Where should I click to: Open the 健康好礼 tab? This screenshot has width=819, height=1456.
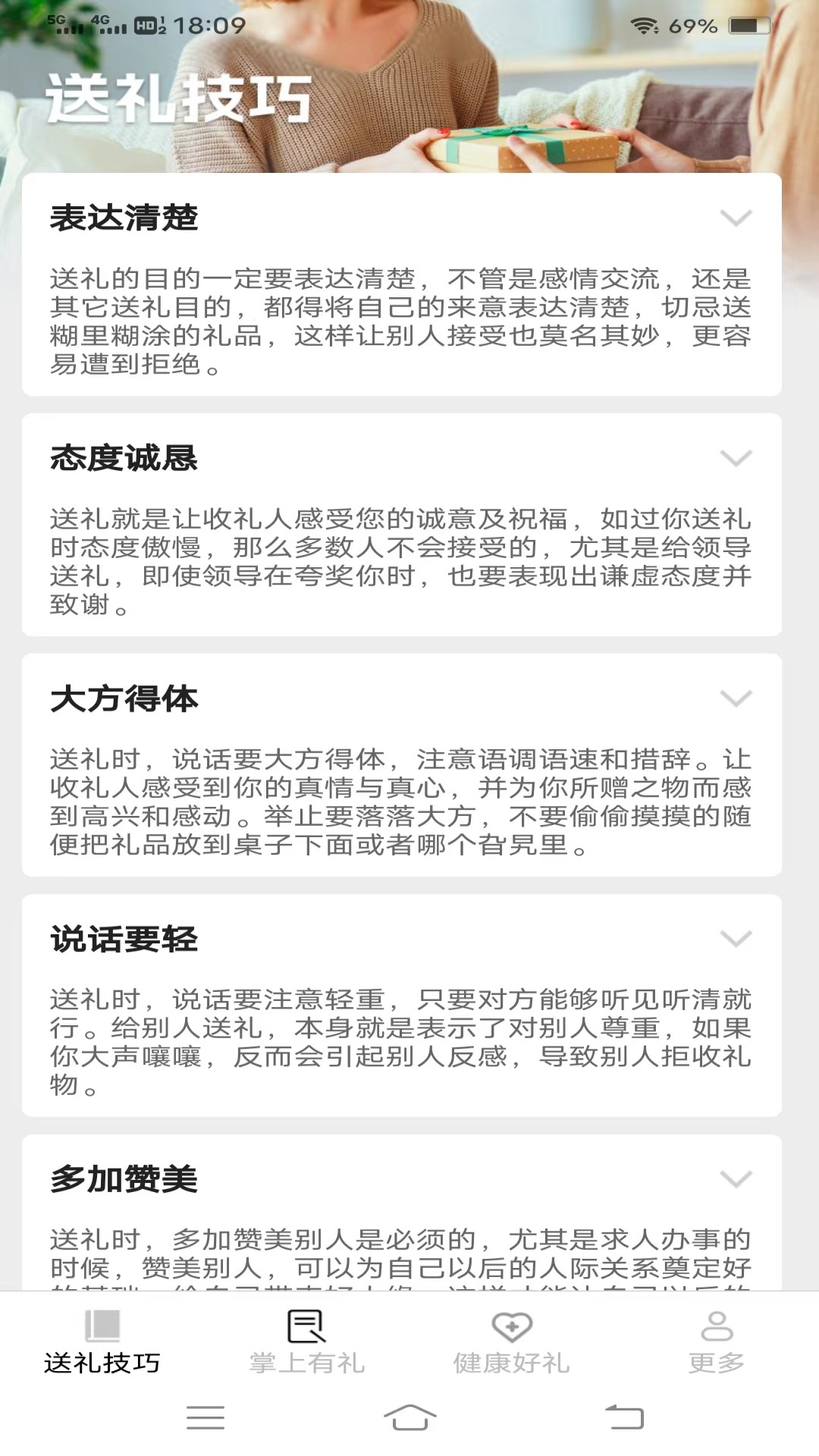point(512,1342)
